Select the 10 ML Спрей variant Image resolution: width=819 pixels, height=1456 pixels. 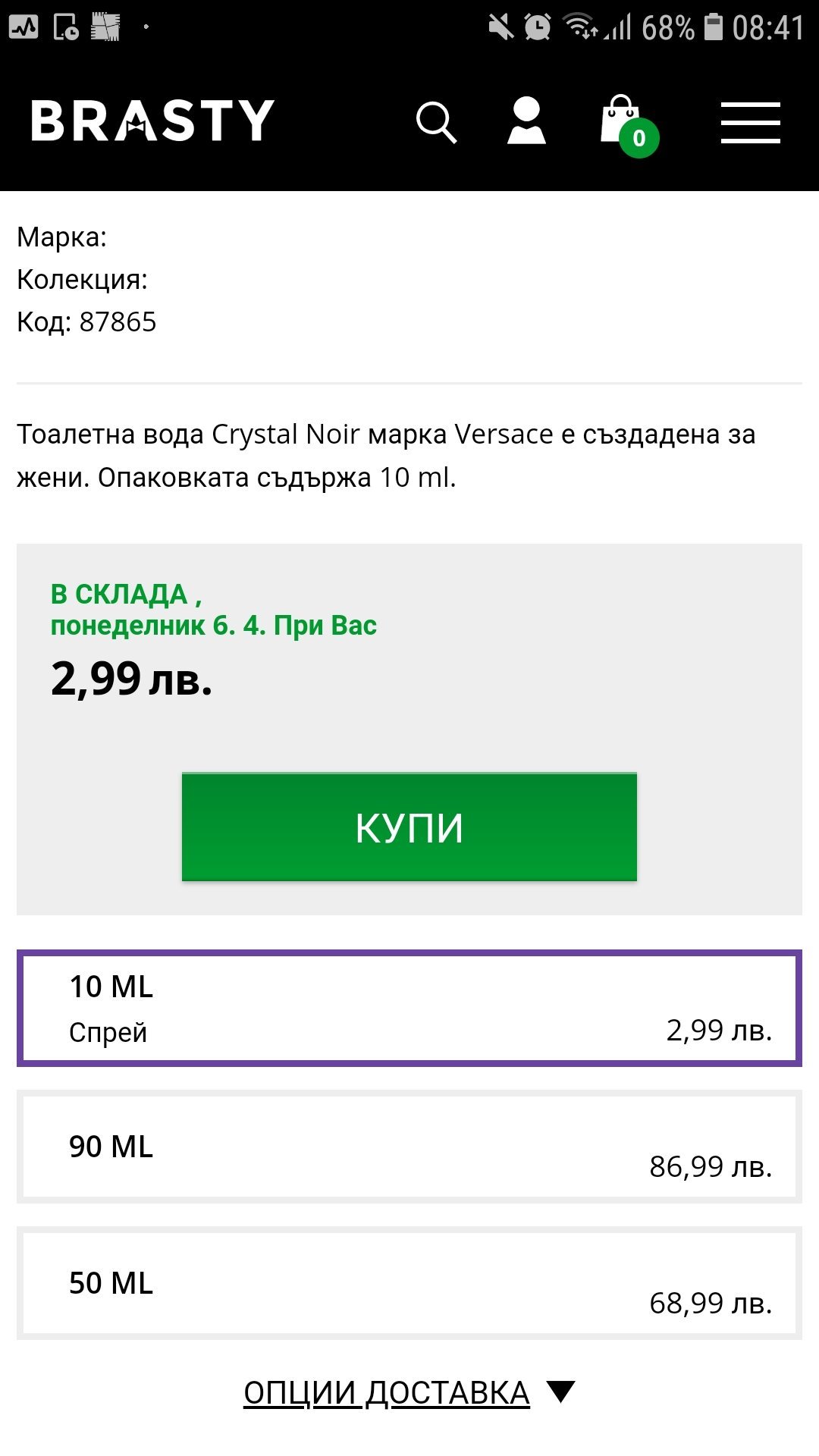coord(409,1008)
